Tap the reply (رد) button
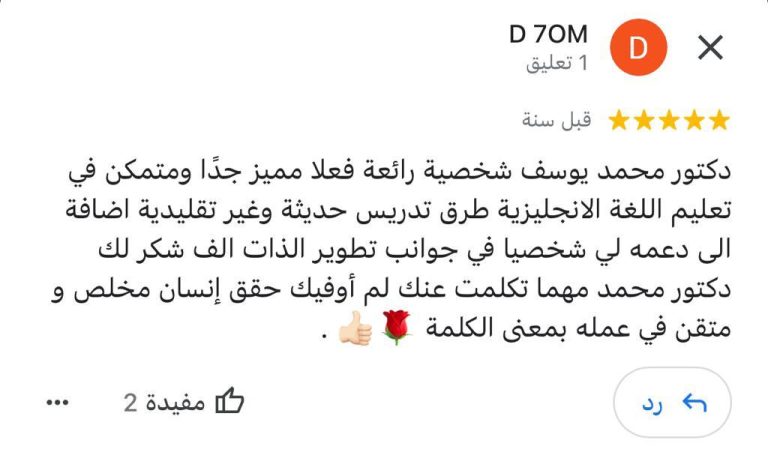 673,403
